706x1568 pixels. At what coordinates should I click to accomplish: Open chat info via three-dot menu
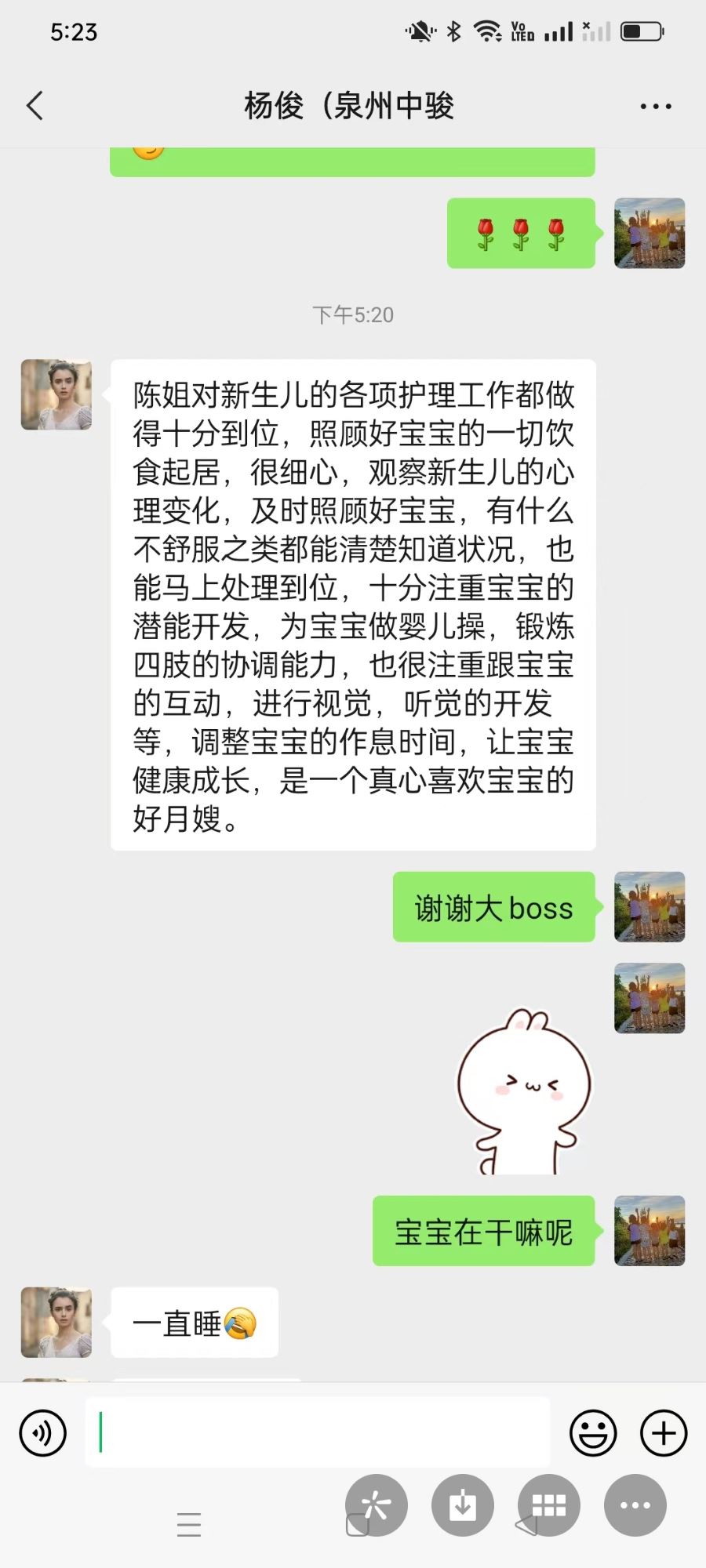tap(655, 106)
